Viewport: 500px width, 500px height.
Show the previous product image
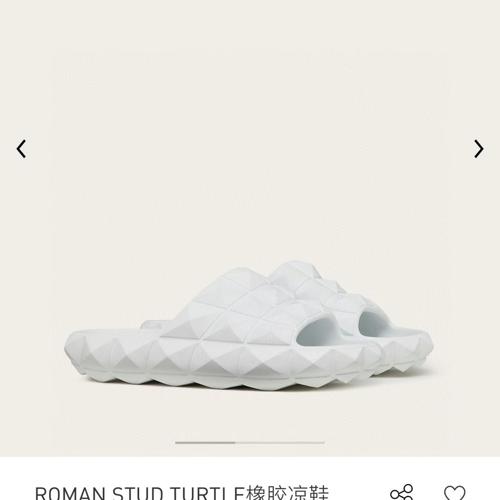21,149
